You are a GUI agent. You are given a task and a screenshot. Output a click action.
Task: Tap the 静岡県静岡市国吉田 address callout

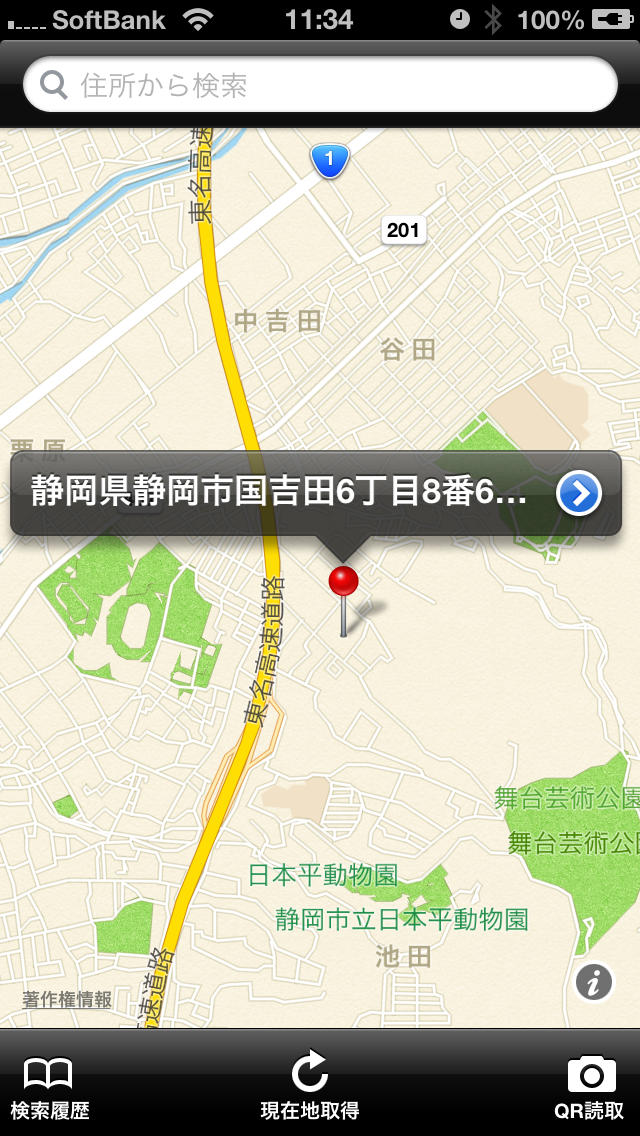(x=280, y=493)
